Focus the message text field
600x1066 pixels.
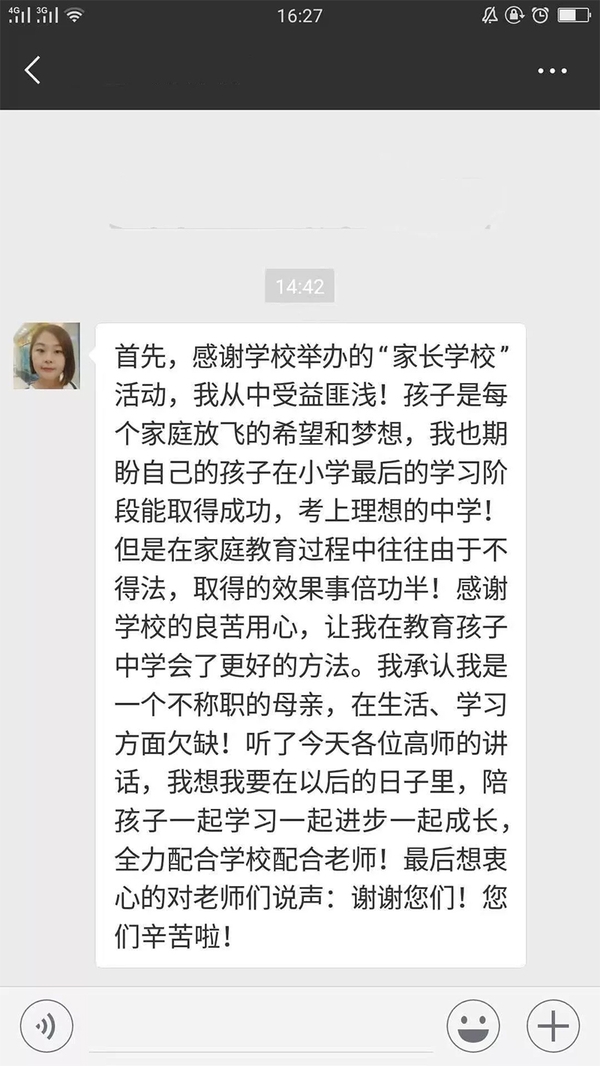(x=260, y=1028)
